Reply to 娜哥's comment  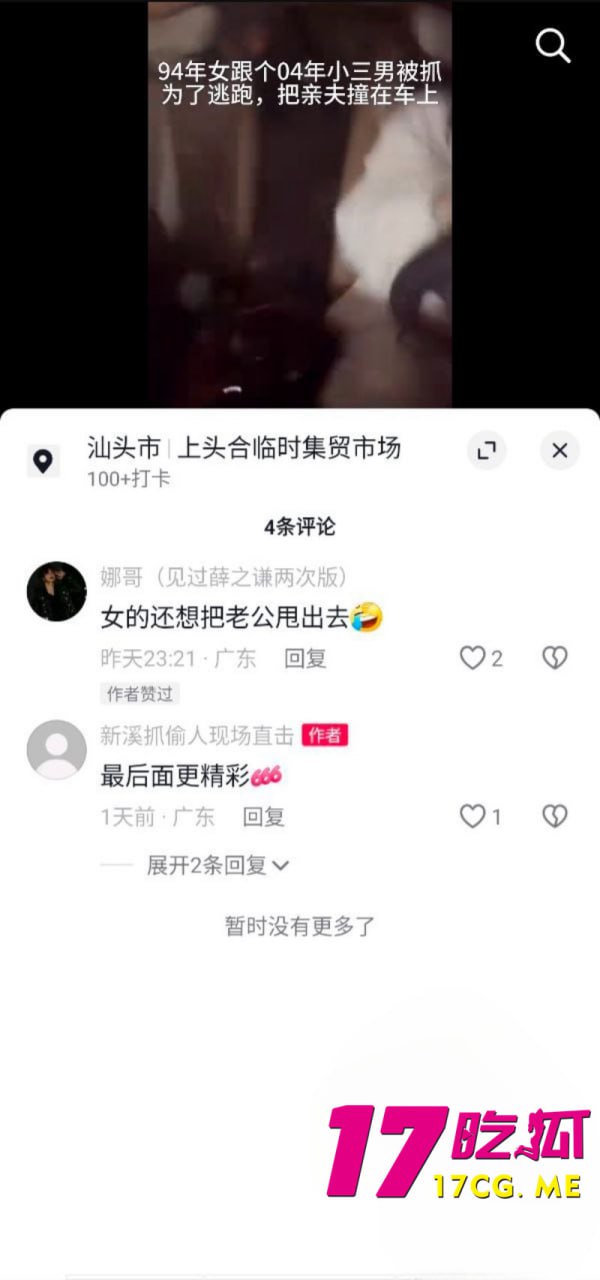[305, 658]
